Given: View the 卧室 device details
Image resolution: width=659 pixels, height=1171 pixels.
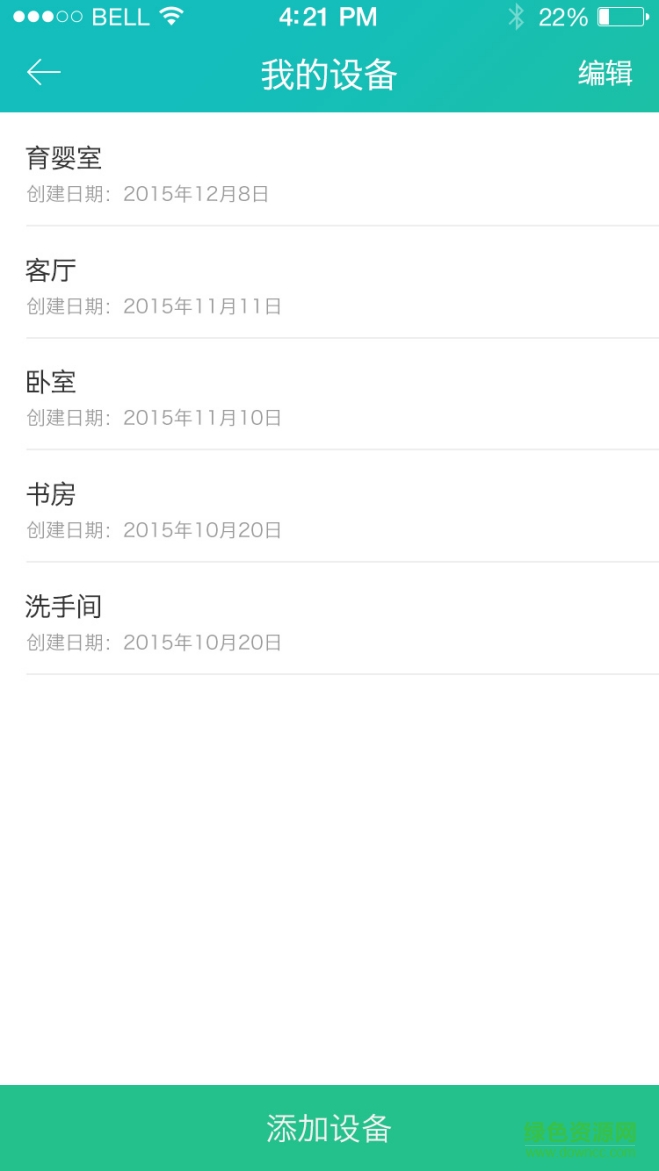Looking at the screenshot, I should (x=329, y=396).
